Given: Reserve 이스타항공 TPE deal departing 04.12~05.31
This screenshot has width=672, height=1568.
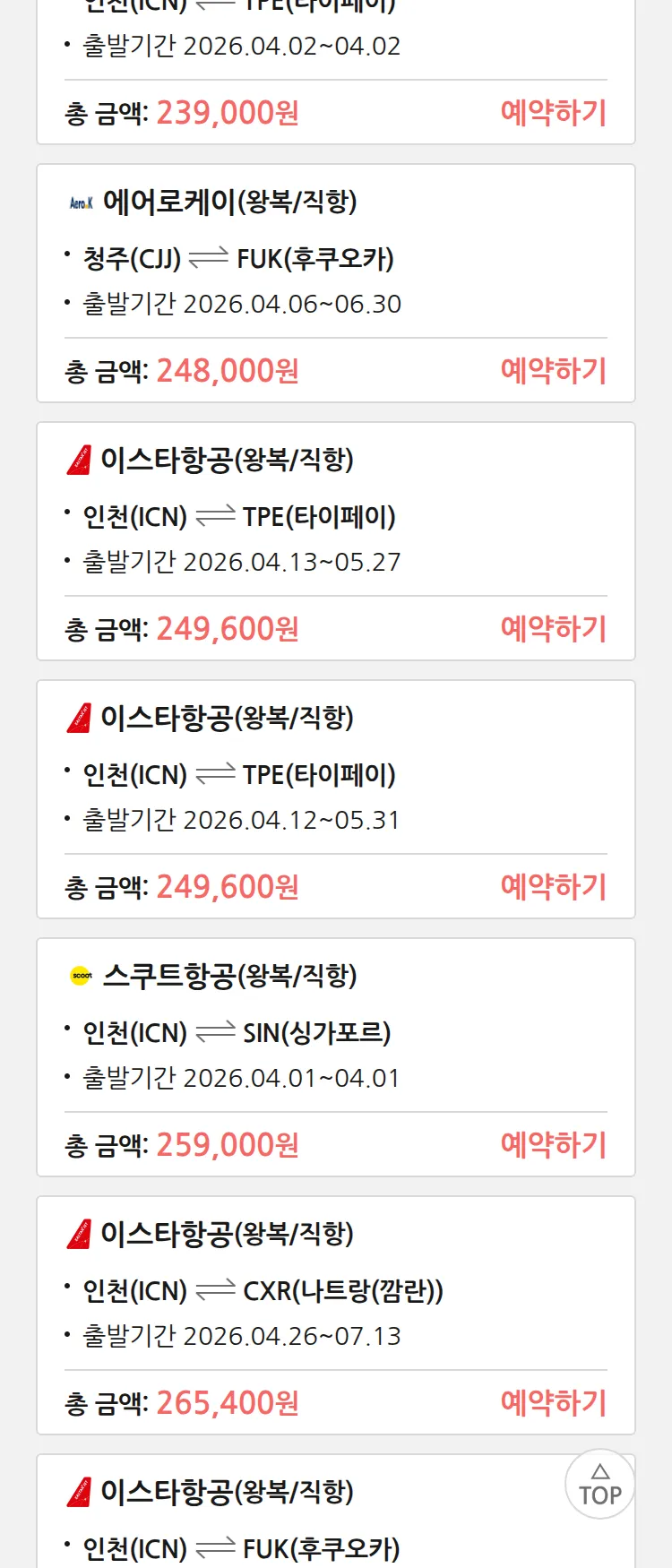Looking at the screenshot, I should click(553, 887).
